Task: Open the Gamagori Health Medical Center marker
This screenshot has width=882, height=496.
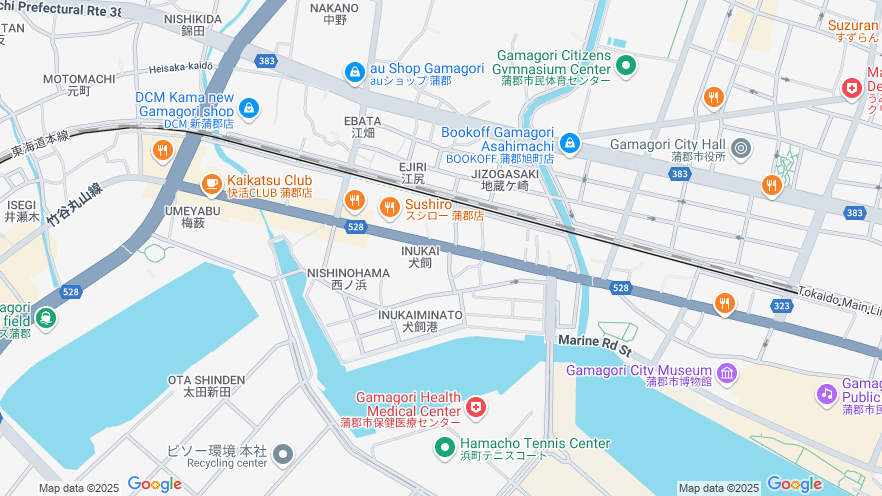Action: pos(476,408)
